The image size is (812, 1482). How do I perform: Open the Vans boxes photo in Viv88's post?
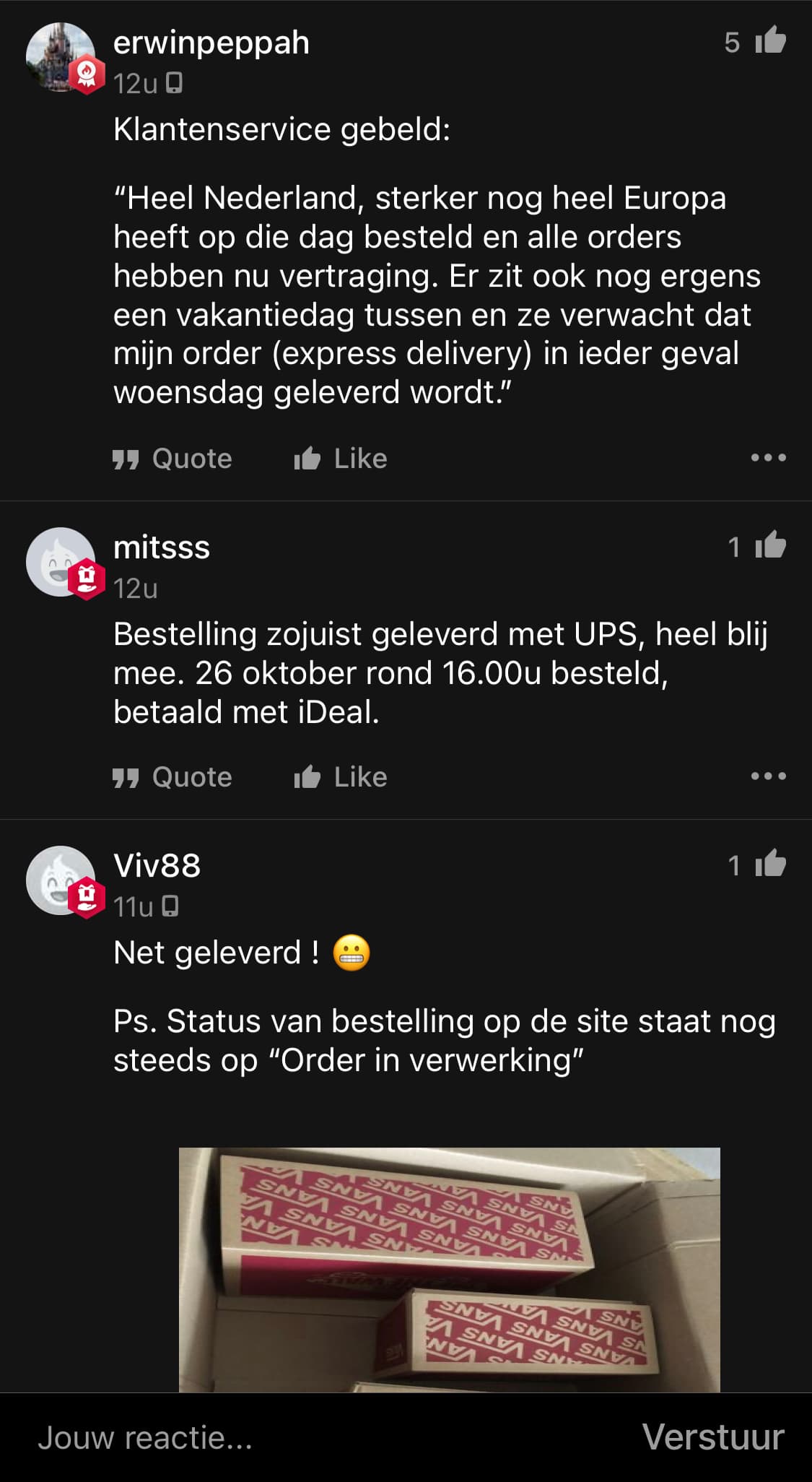(449, 1270)
